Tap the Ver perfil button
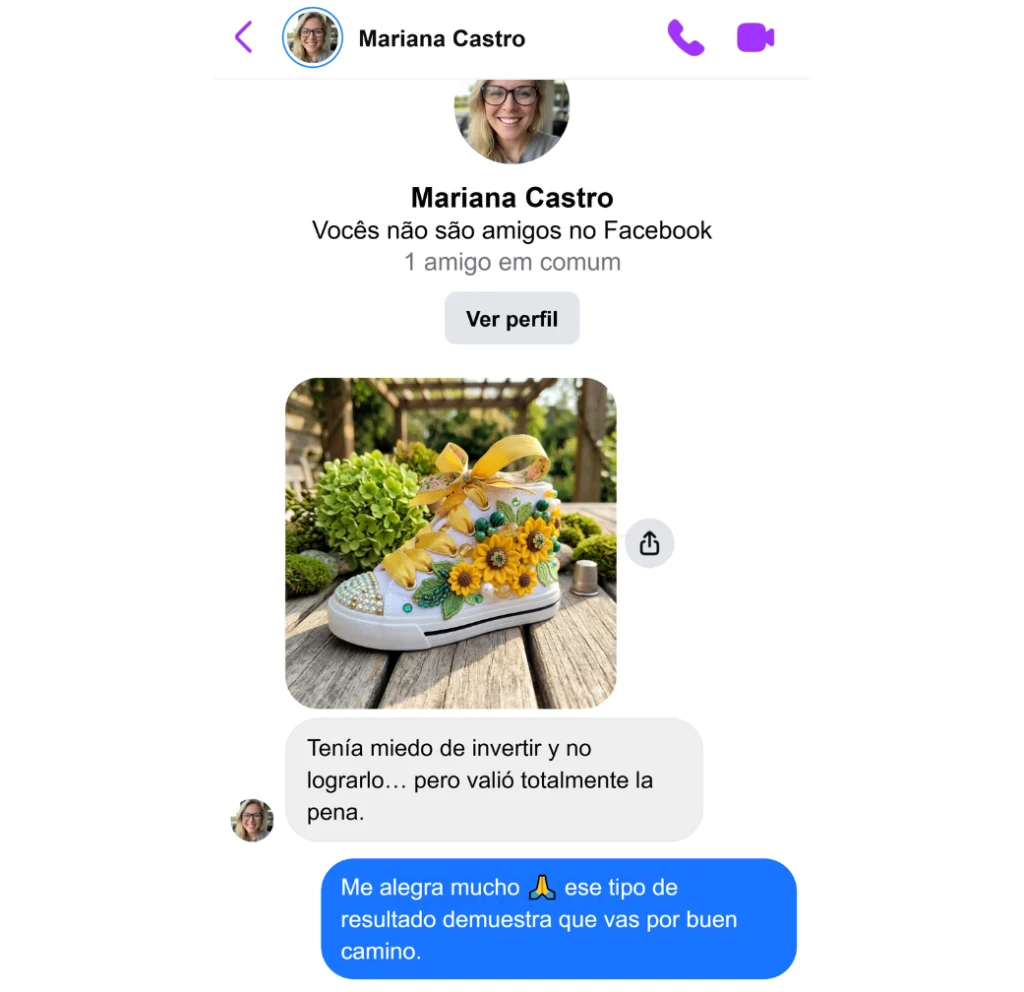 pos(511,319)
